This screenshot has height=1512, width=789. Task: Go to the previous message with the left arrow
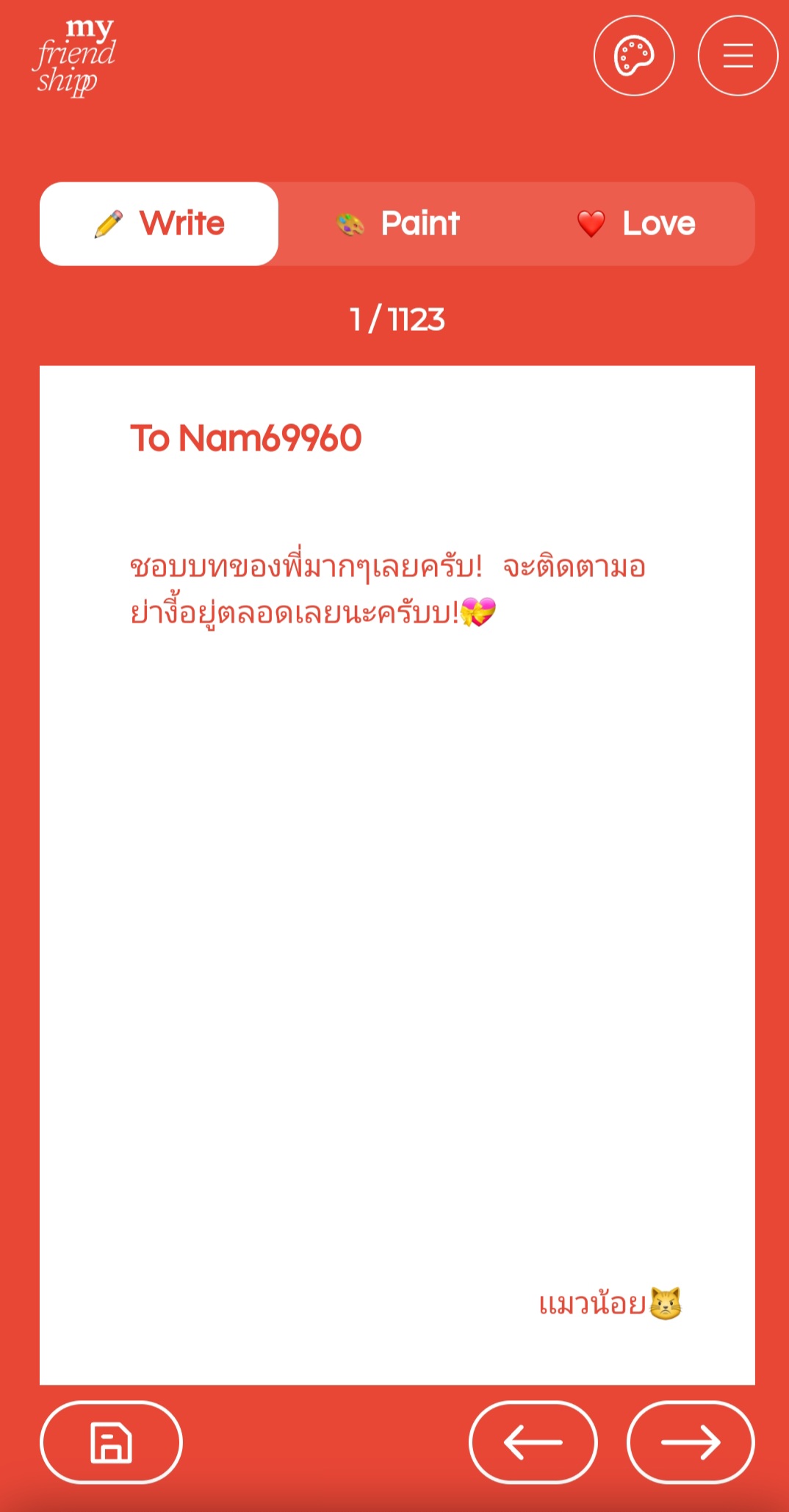[533, 1442]
